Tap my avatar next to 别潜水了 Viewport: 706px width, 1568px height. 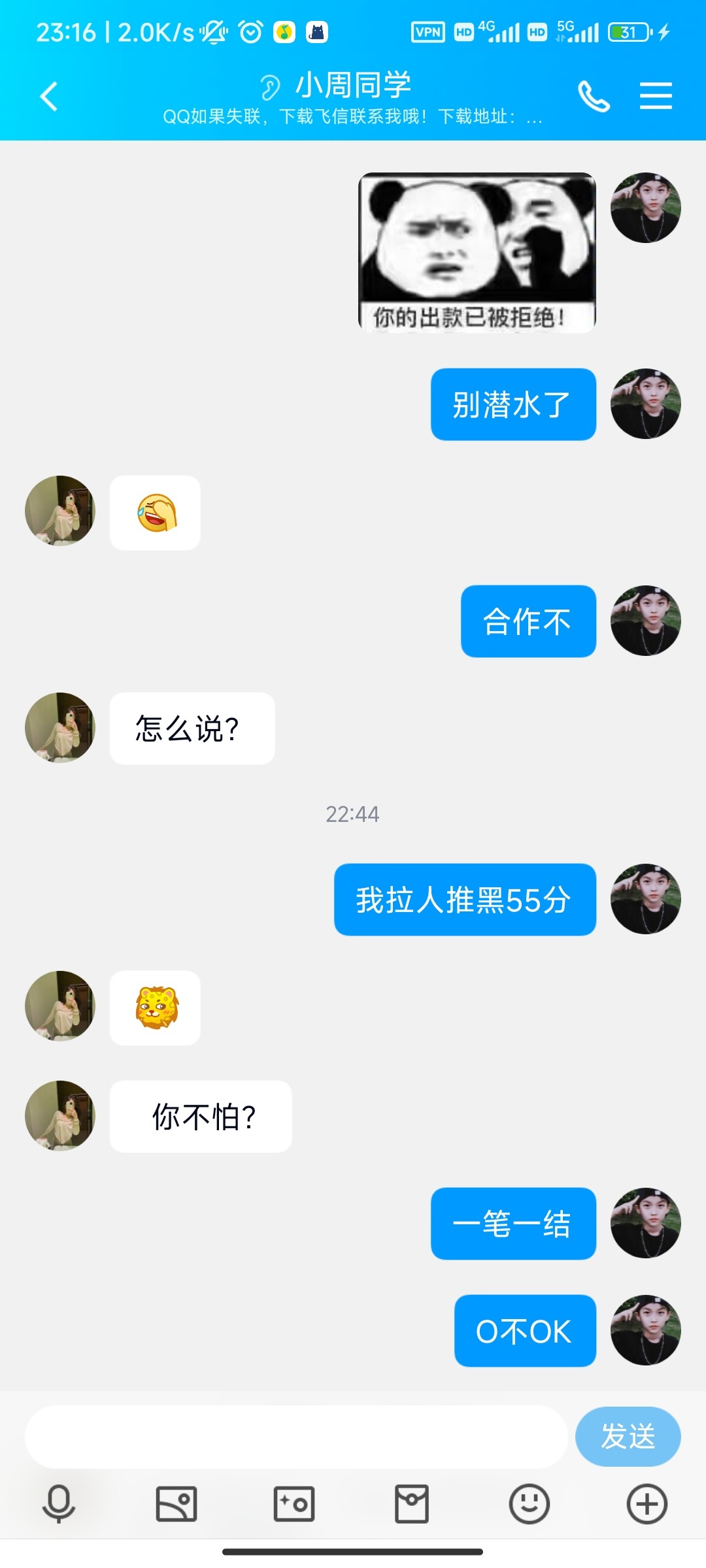pos(645,404)
